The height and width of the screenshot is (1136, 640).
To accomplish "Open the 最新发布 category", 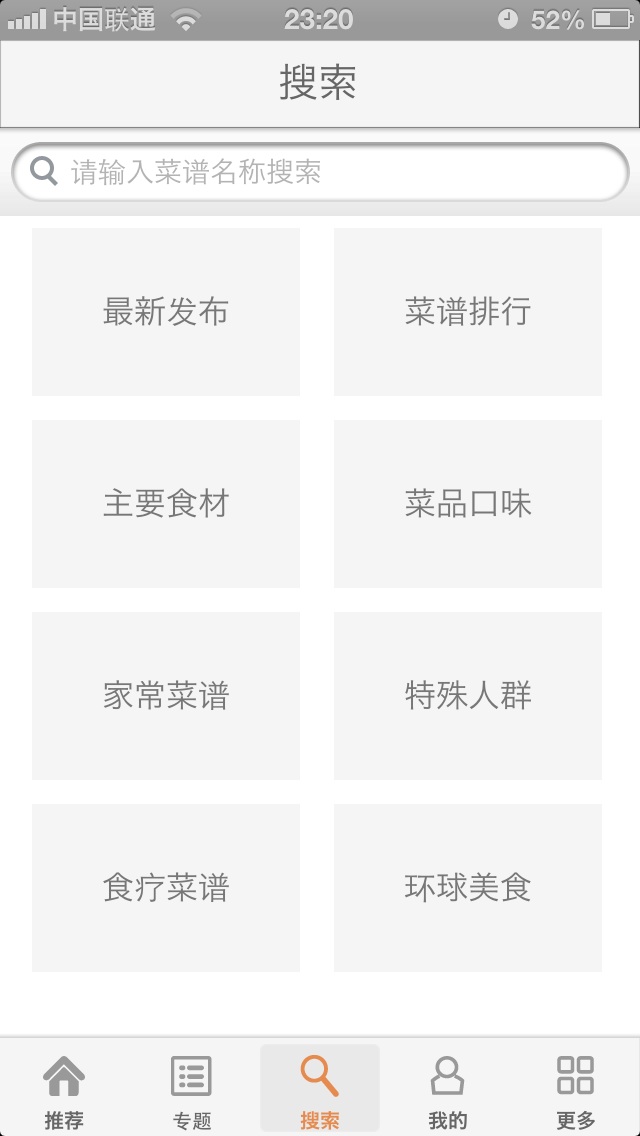I will (x=166, y=312).
